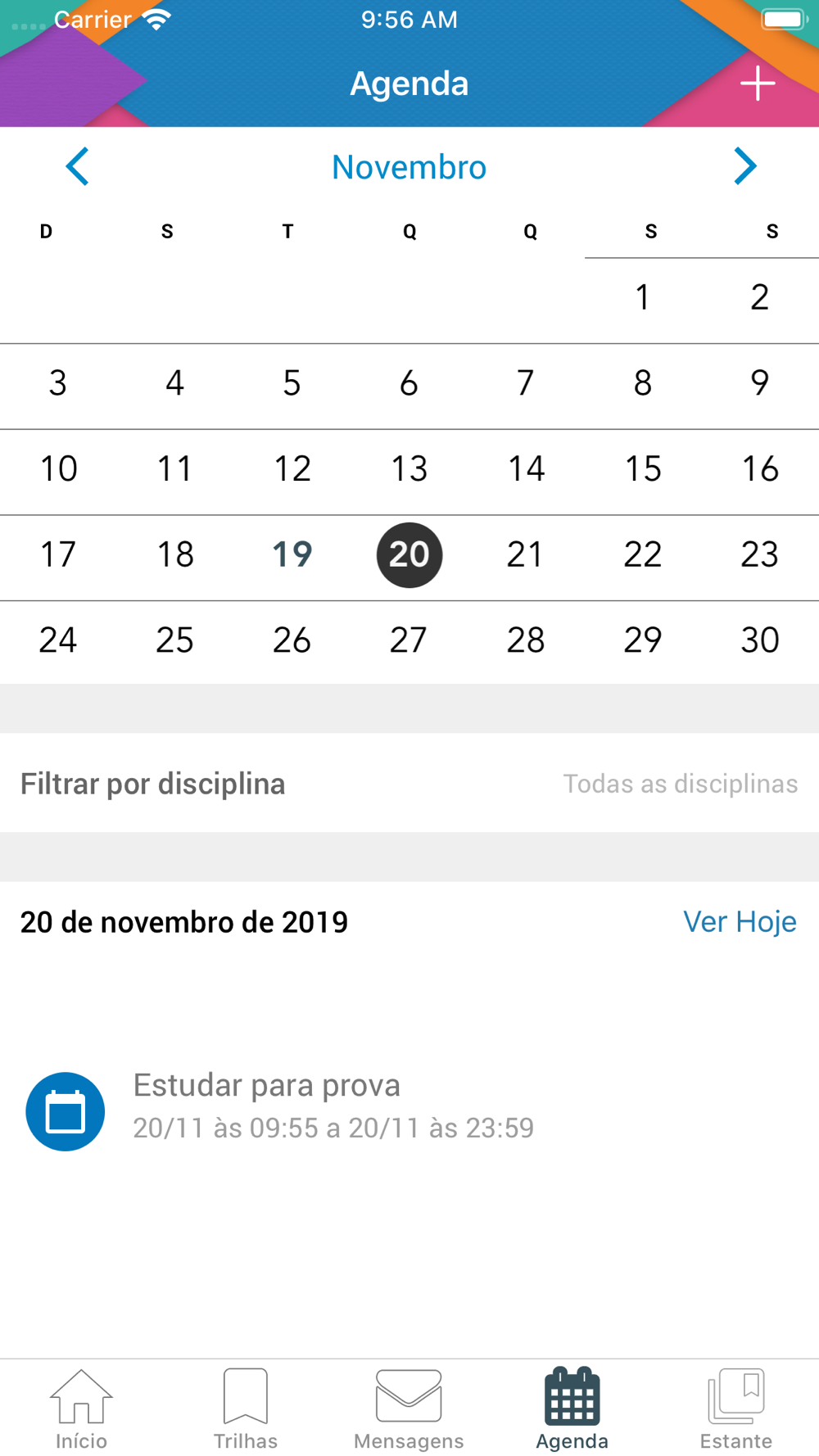
Task: Add a new agenda event
Action: 758,84
